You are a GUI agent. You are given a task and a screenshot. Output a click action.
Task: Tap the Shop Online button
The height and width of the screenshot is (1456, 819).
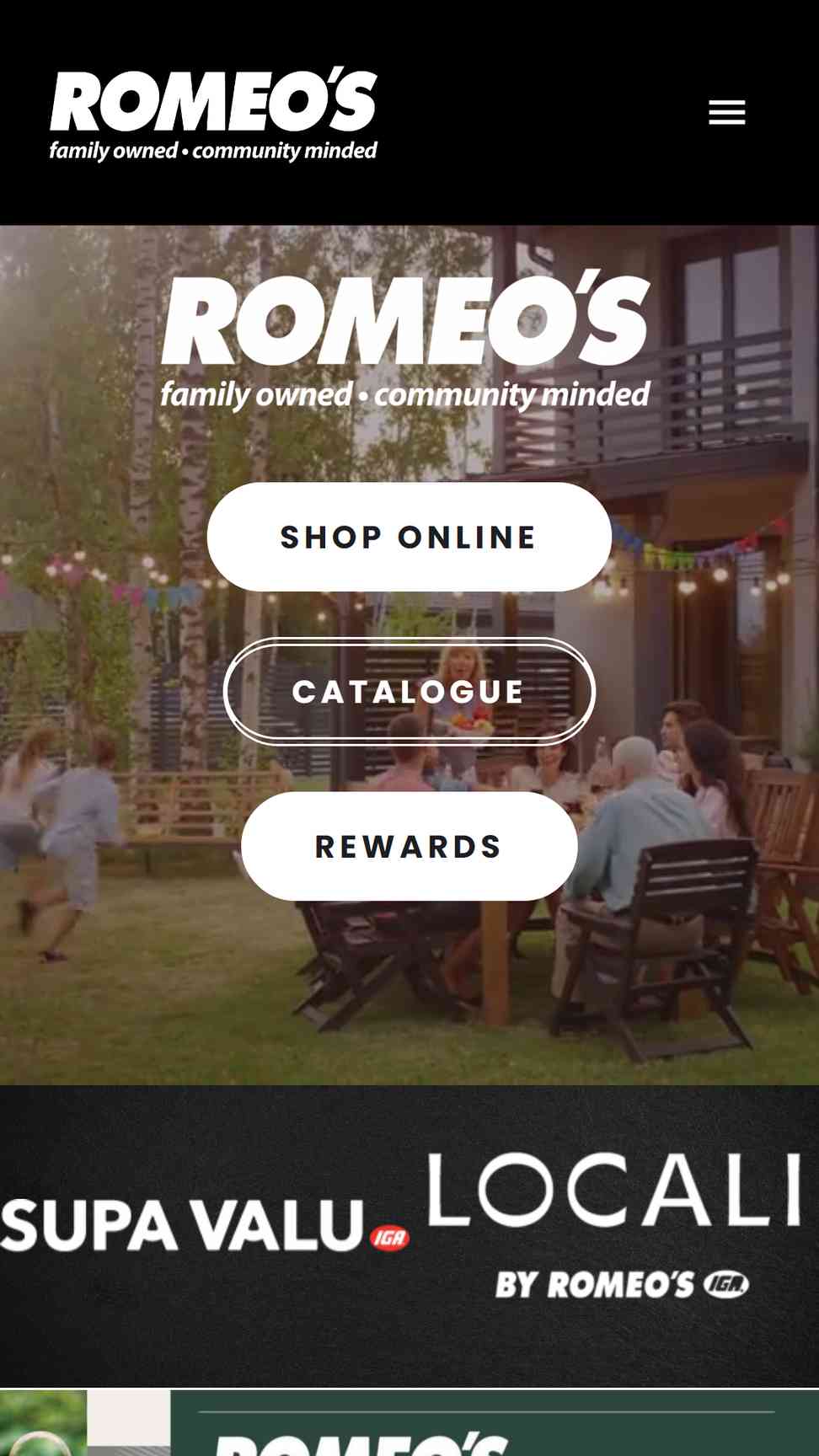(x=409, y=537)
